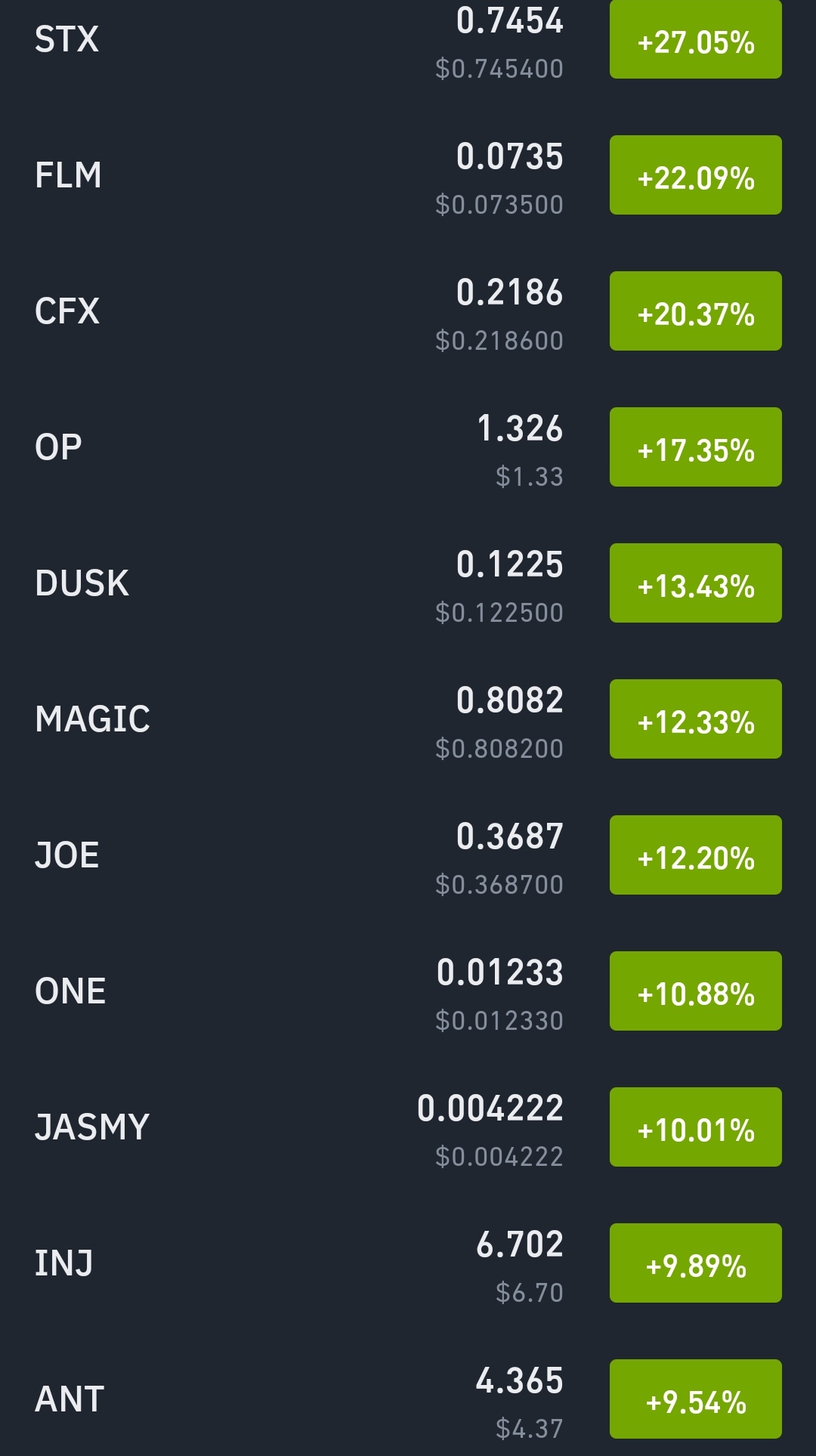Tap the +10.01% change badge for JASMY
The image size is (816, 1456).
pyautogui.click(x=696, y=1127)
